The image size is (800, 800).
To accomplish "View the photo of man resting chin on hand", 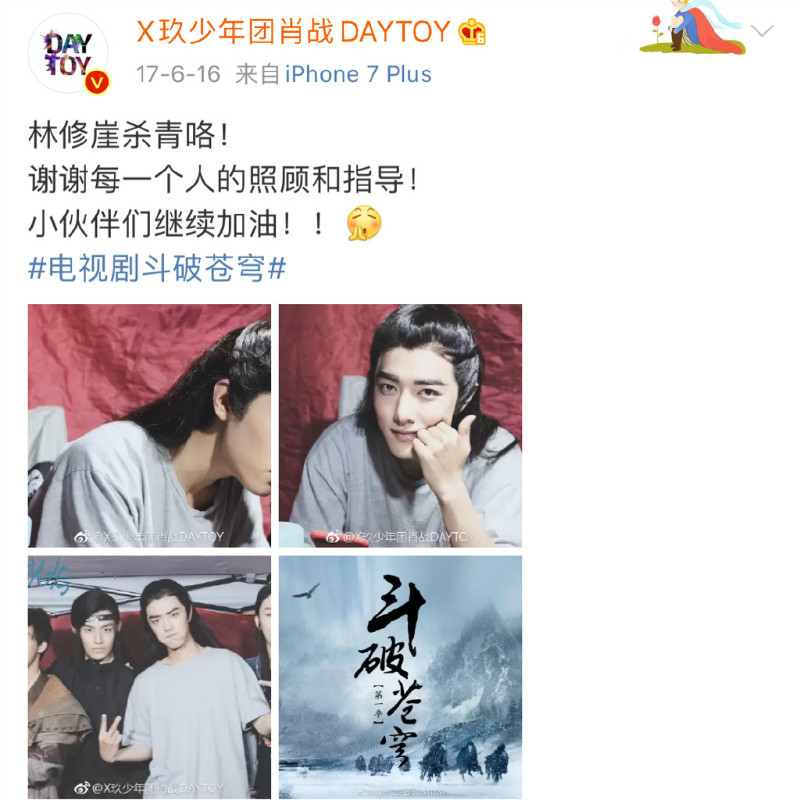I will [400, 425].
